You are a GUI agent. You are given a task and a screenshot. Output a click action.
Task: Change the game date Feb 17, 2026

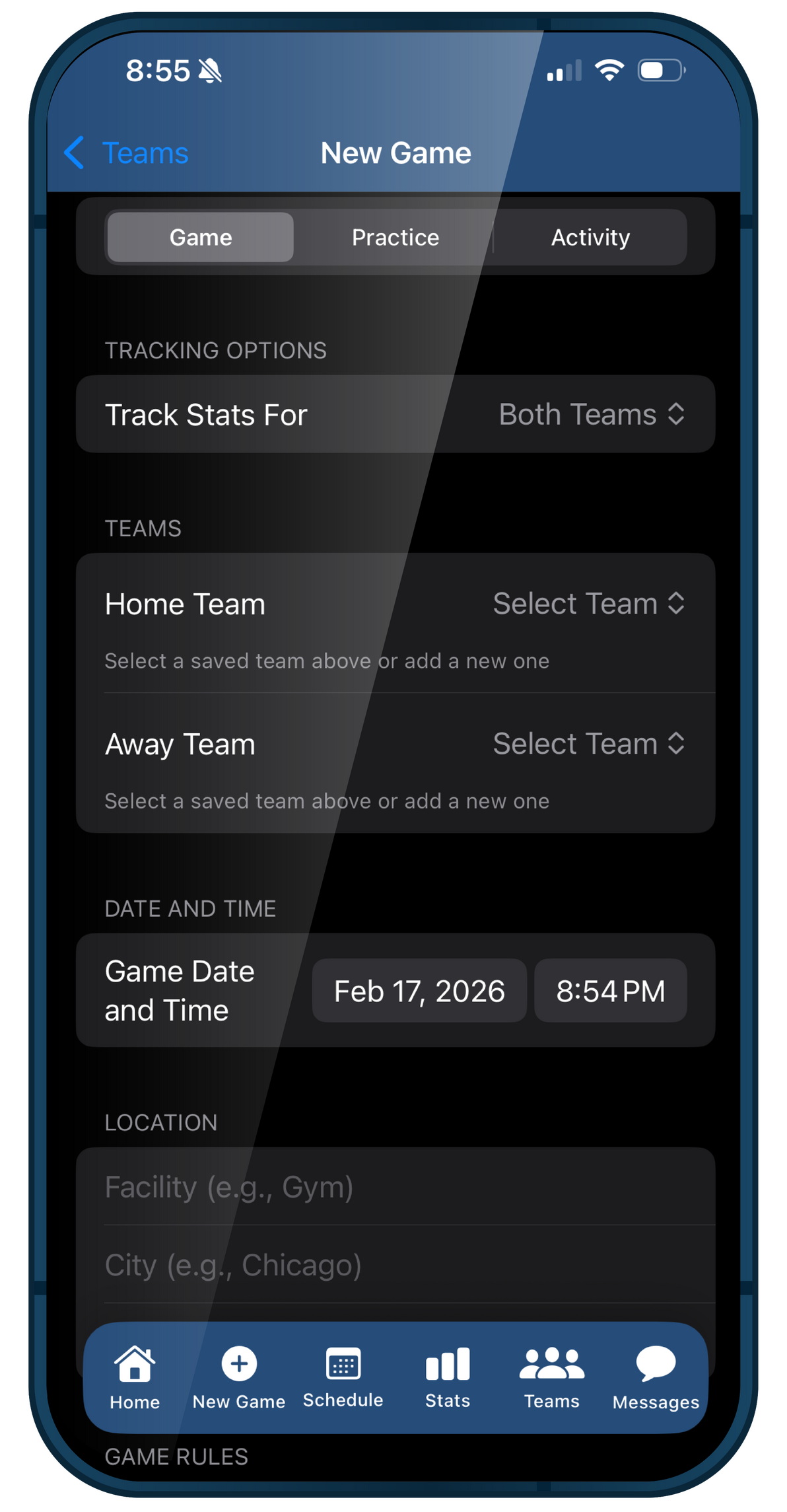pos(419,991)
